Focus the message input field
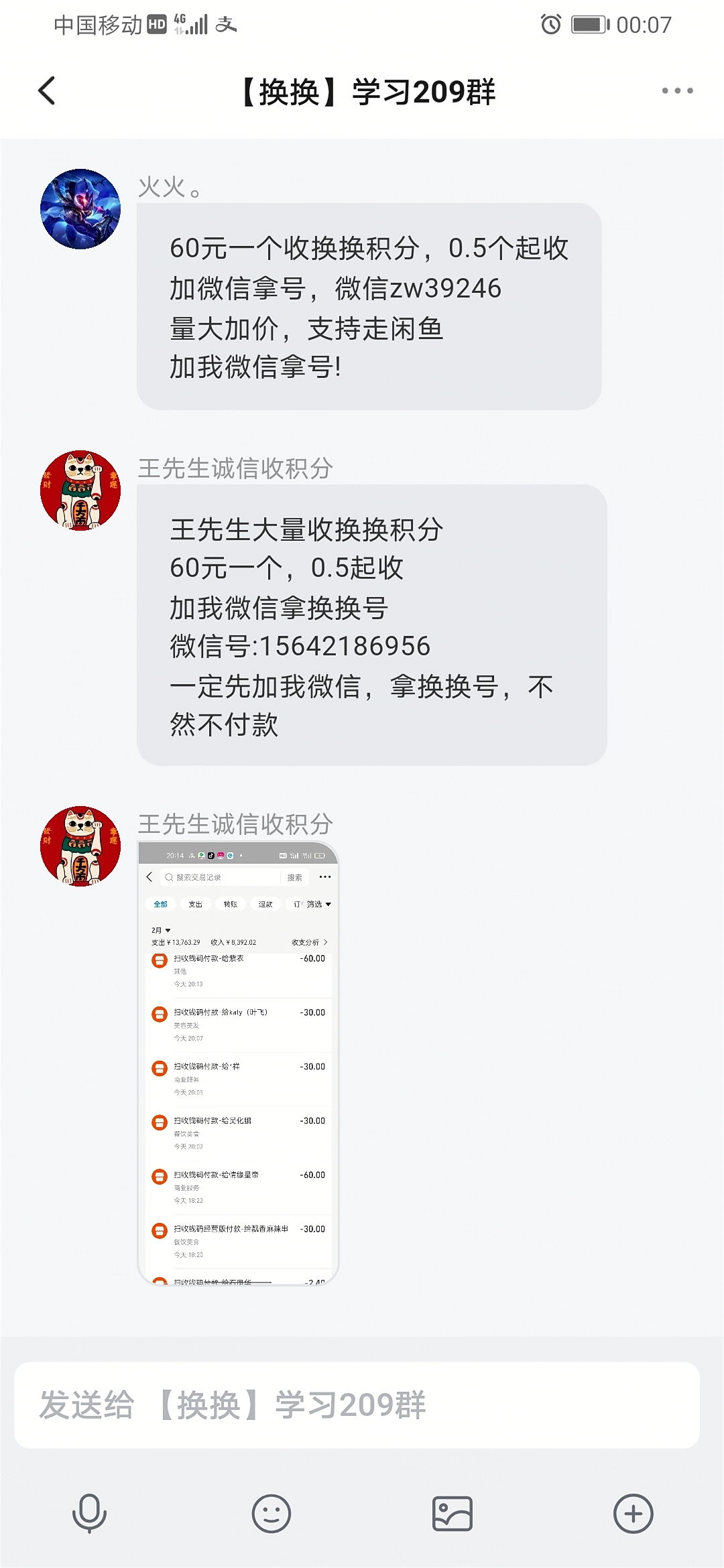This screenshot has height=1568, width=724. 357,1405
